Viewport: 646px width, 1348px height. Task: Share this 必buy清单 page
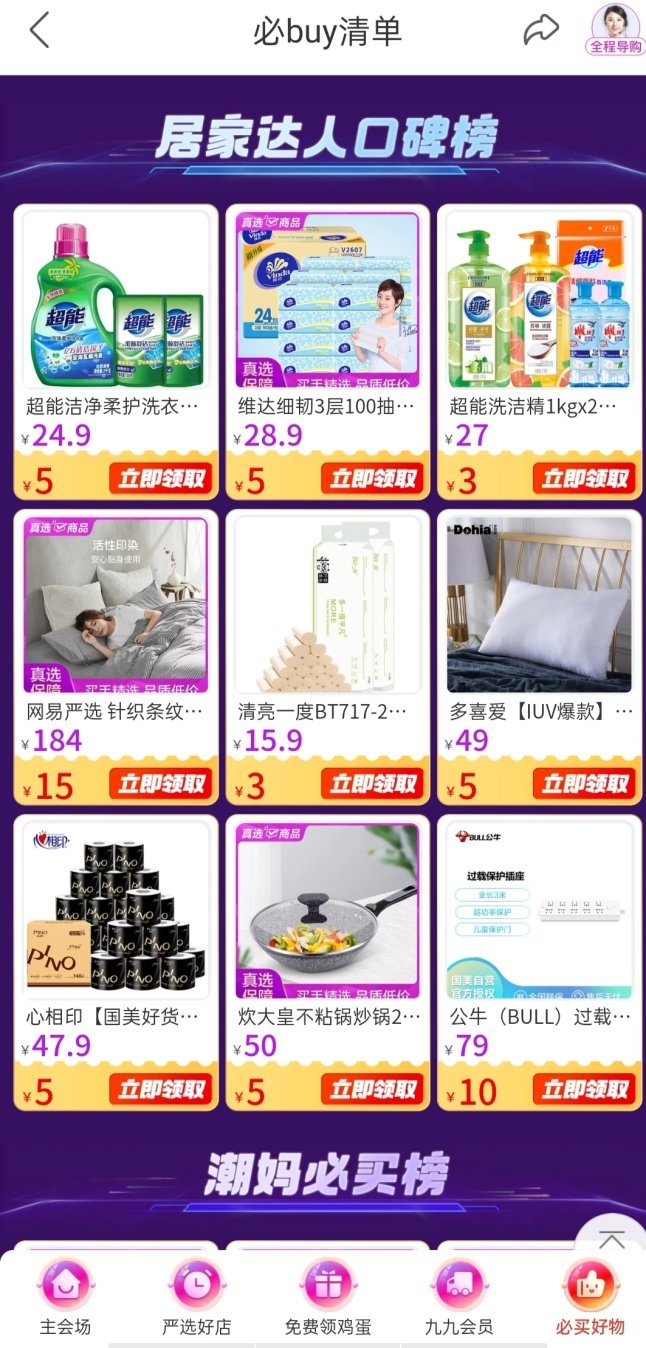tap(540, 30)
